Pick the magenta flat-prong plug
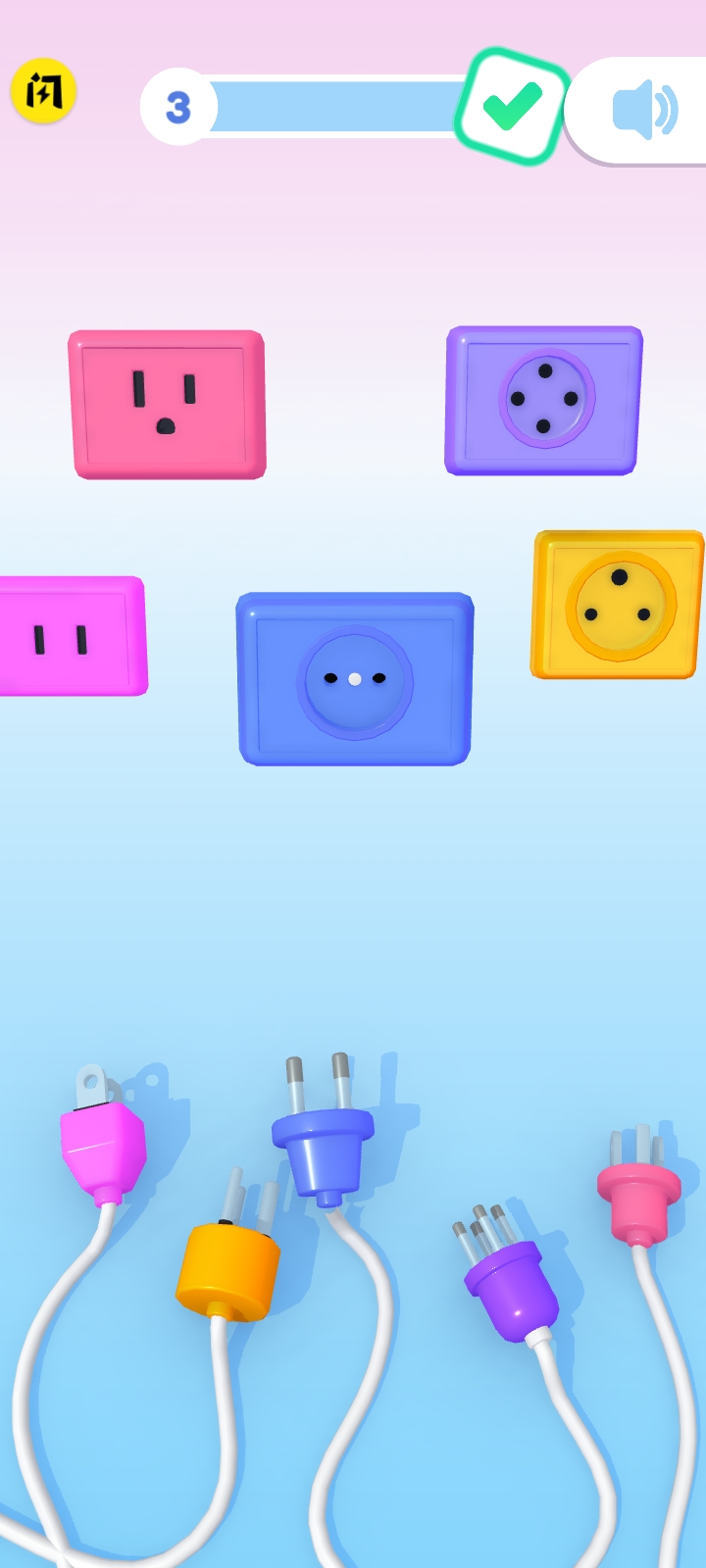The image size is (706, 1568). (x=103, y=1149)
